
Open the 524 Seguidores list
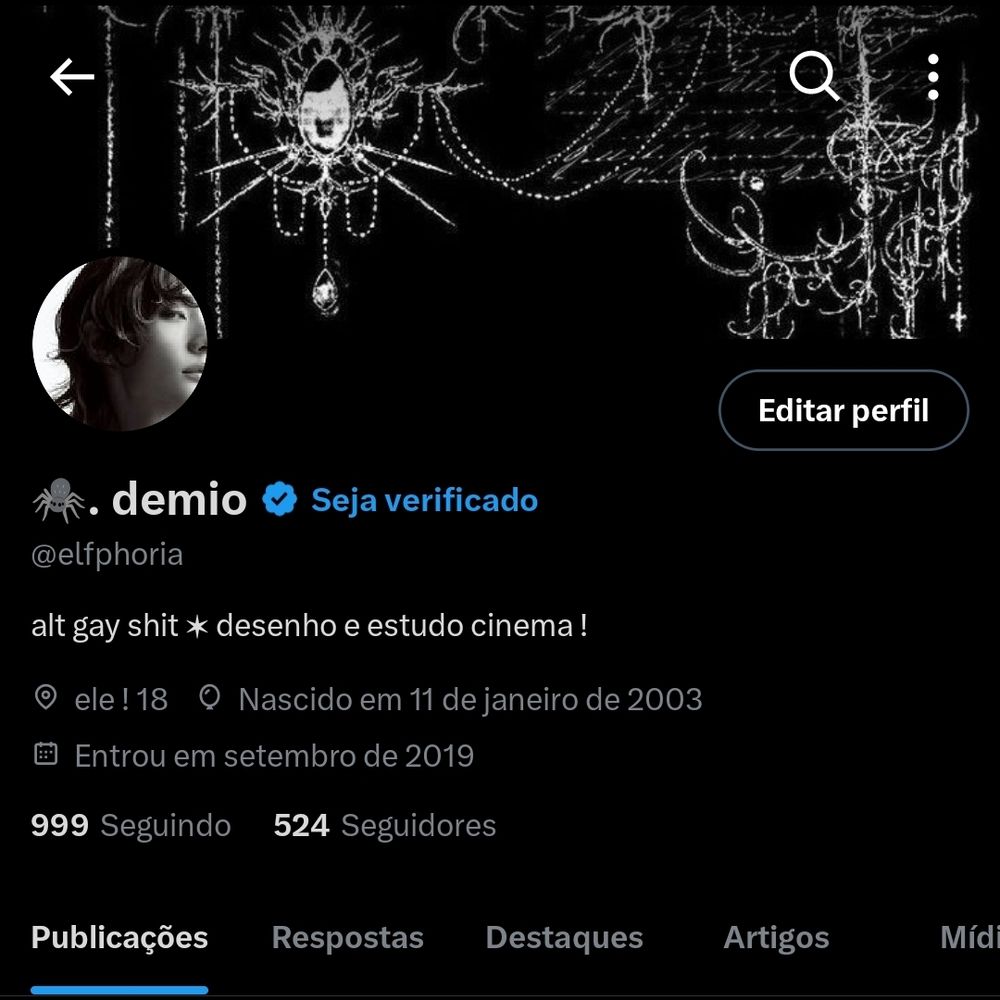385,825
